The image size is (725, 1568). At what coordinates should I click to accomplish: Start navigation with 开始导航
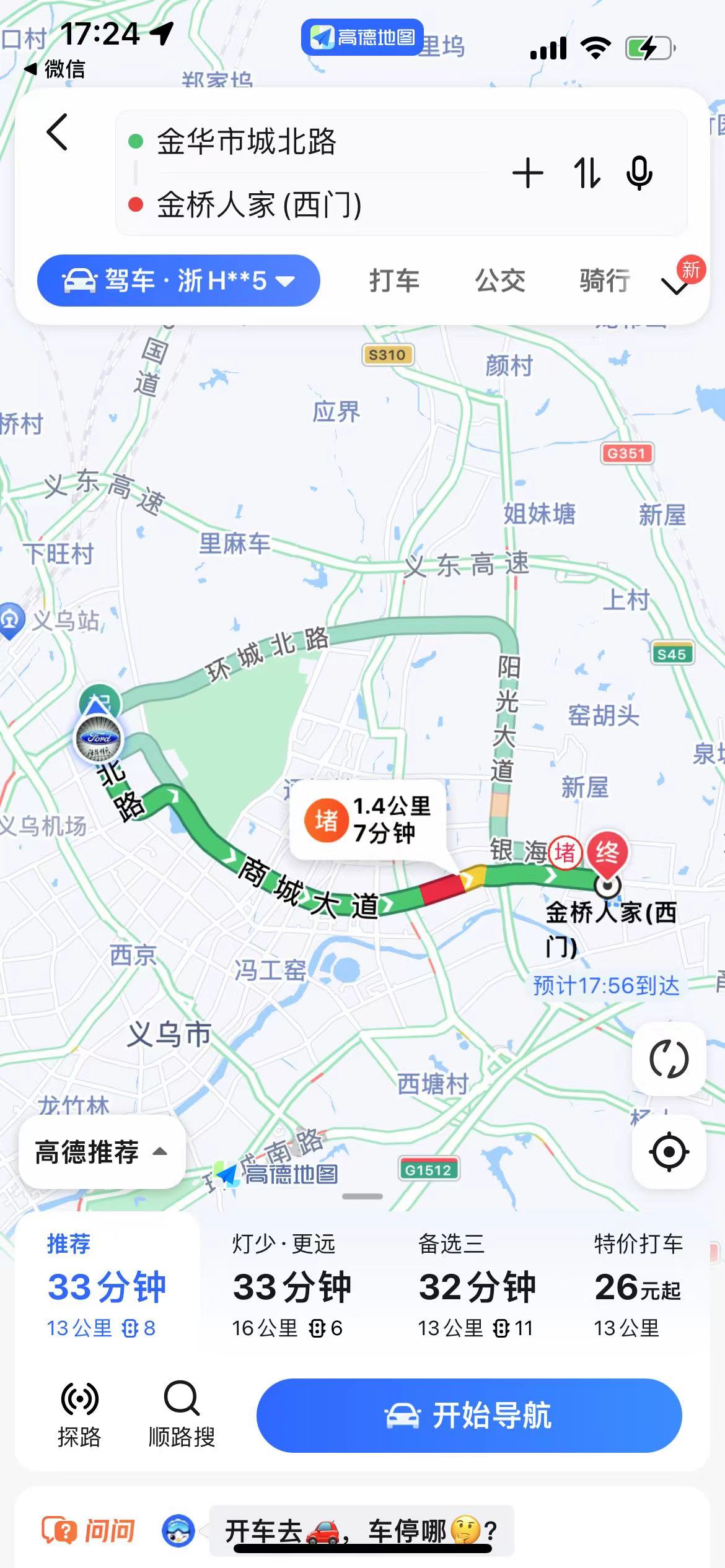click(469, 1416)
